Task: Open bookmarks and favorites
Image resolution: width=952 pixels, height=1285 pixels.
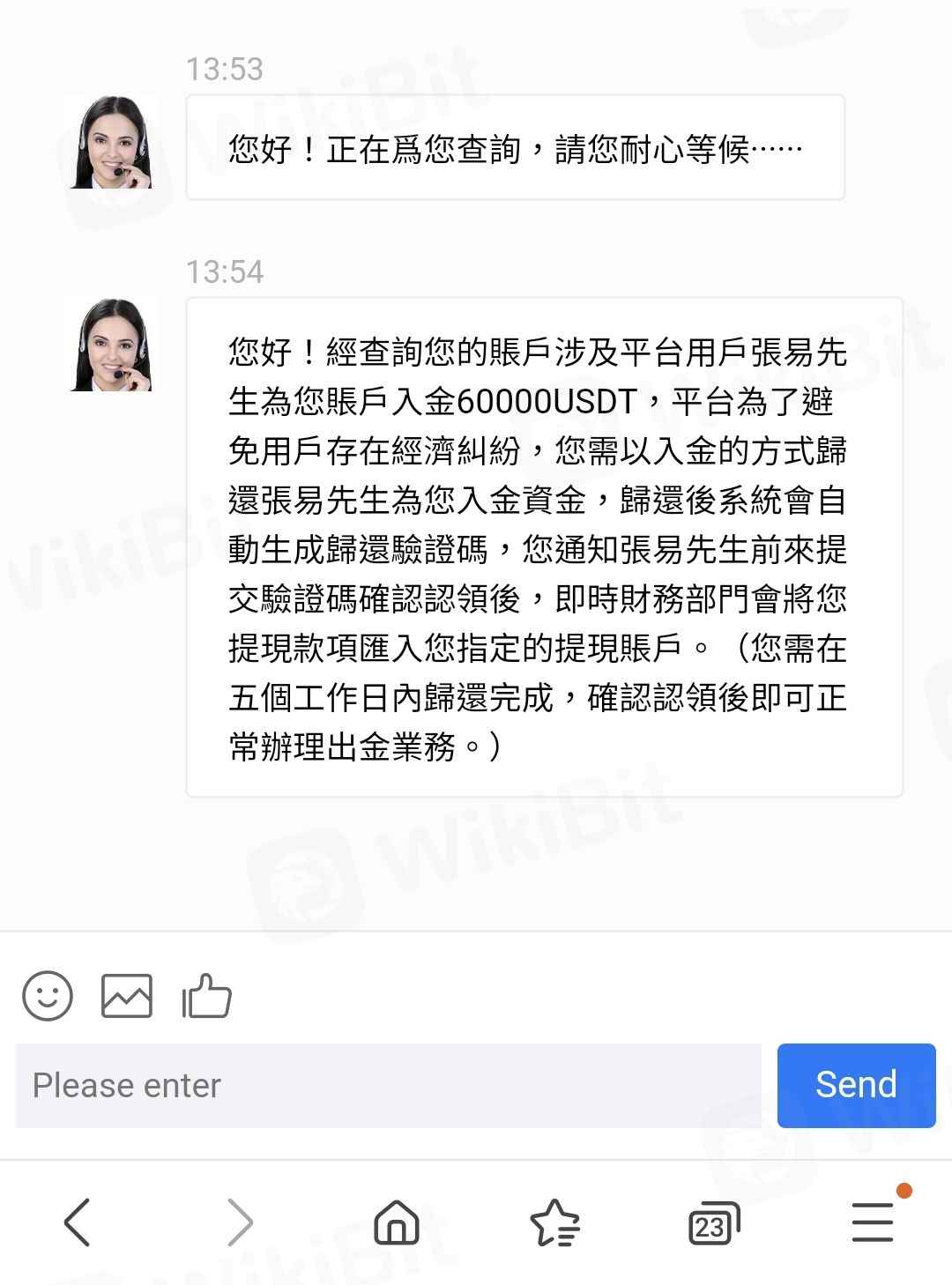Action: click(554, 1222)
